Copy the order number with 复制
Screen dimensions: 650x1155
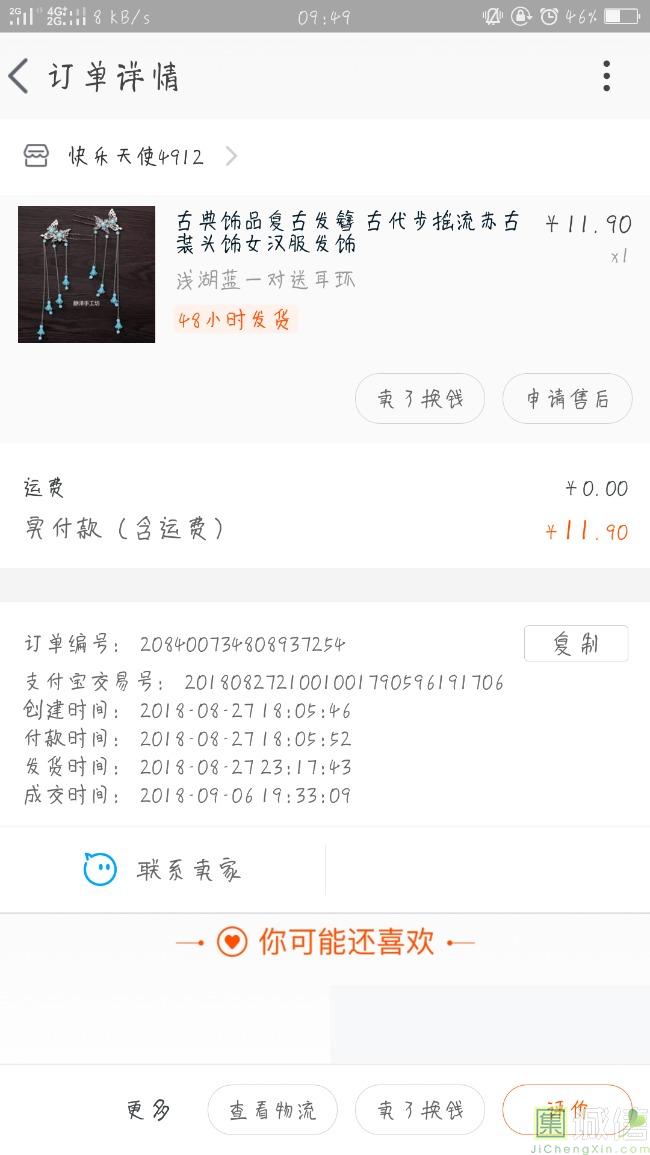576,644
